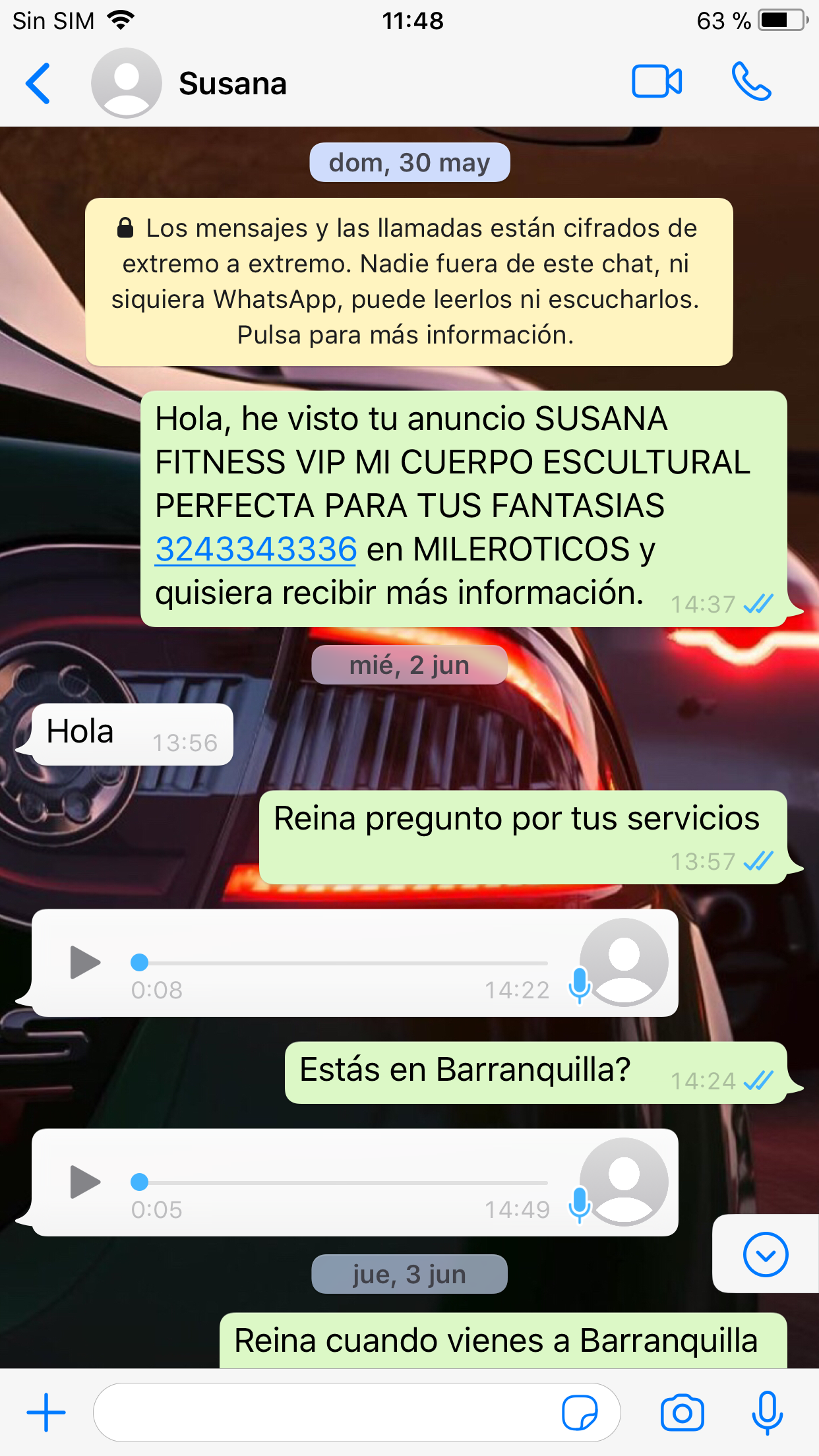Viewport: 819px width, 1456px height.
Task: Focus the message text field
Action: pos(323,1412)
